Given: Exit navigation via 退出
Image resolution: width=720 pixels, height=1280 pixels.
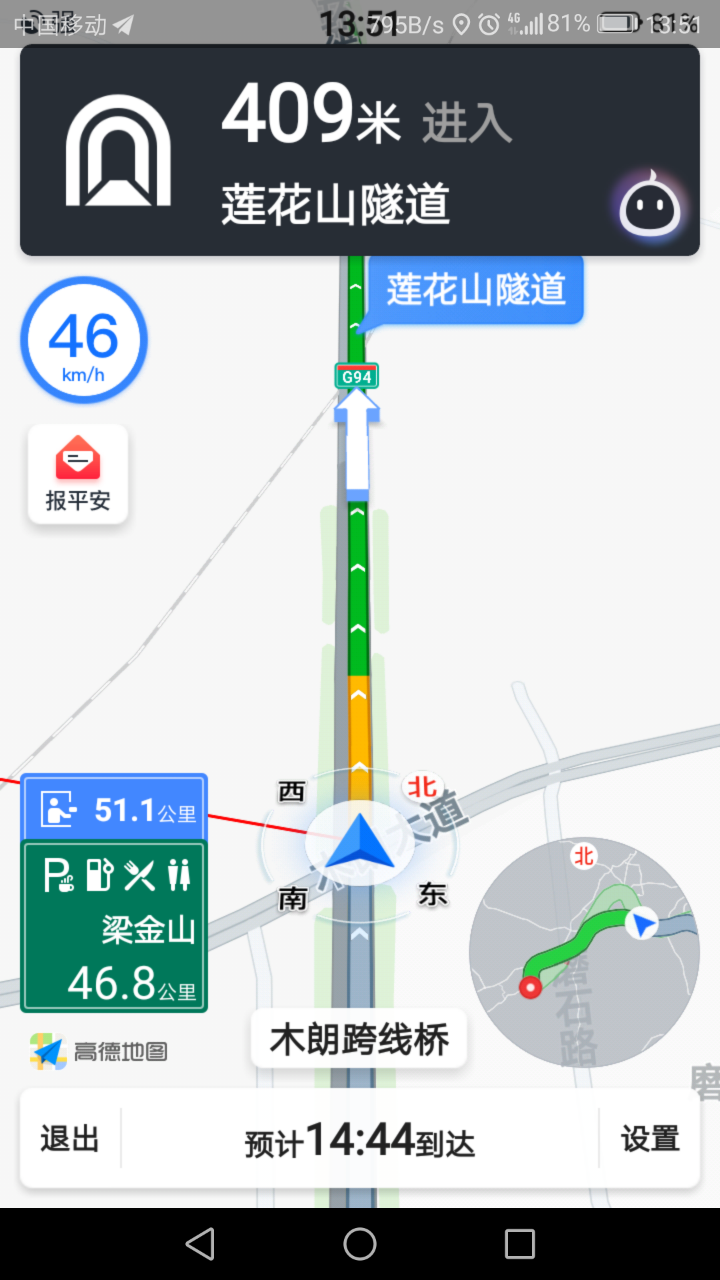Looking at the screenshot, I should click(x=70, y=1139).
